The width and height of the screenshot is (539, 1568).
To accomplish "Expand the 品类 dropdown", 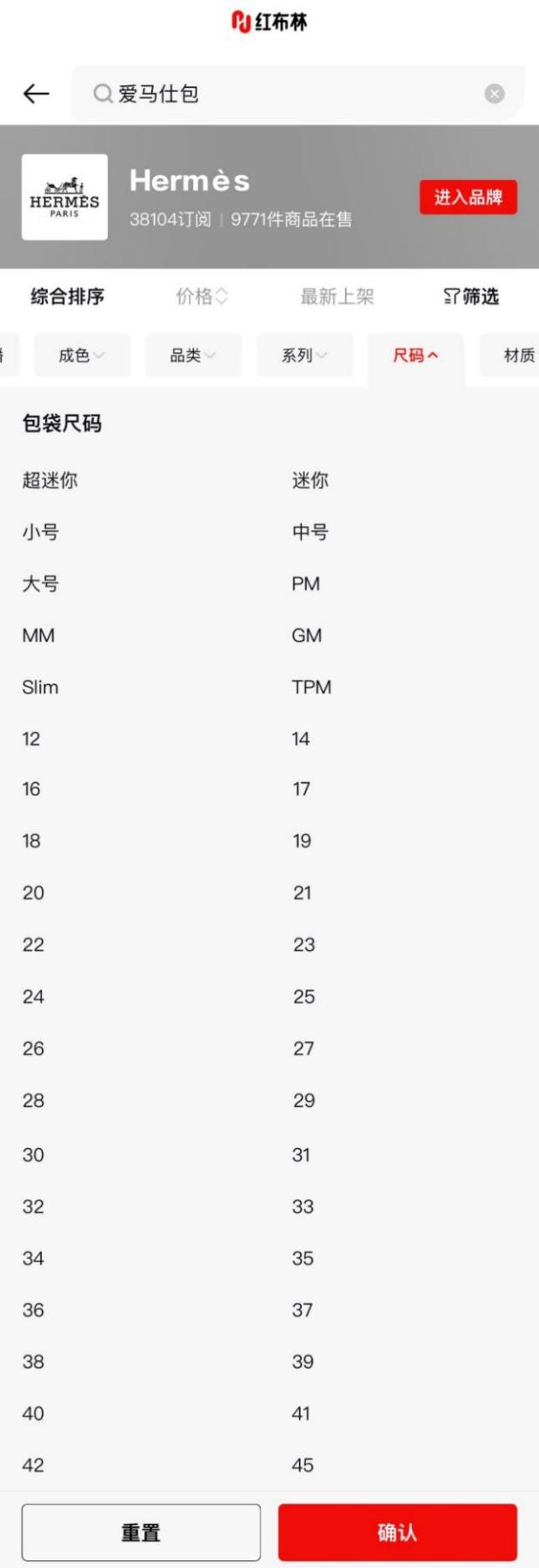I will click(193, 355).
